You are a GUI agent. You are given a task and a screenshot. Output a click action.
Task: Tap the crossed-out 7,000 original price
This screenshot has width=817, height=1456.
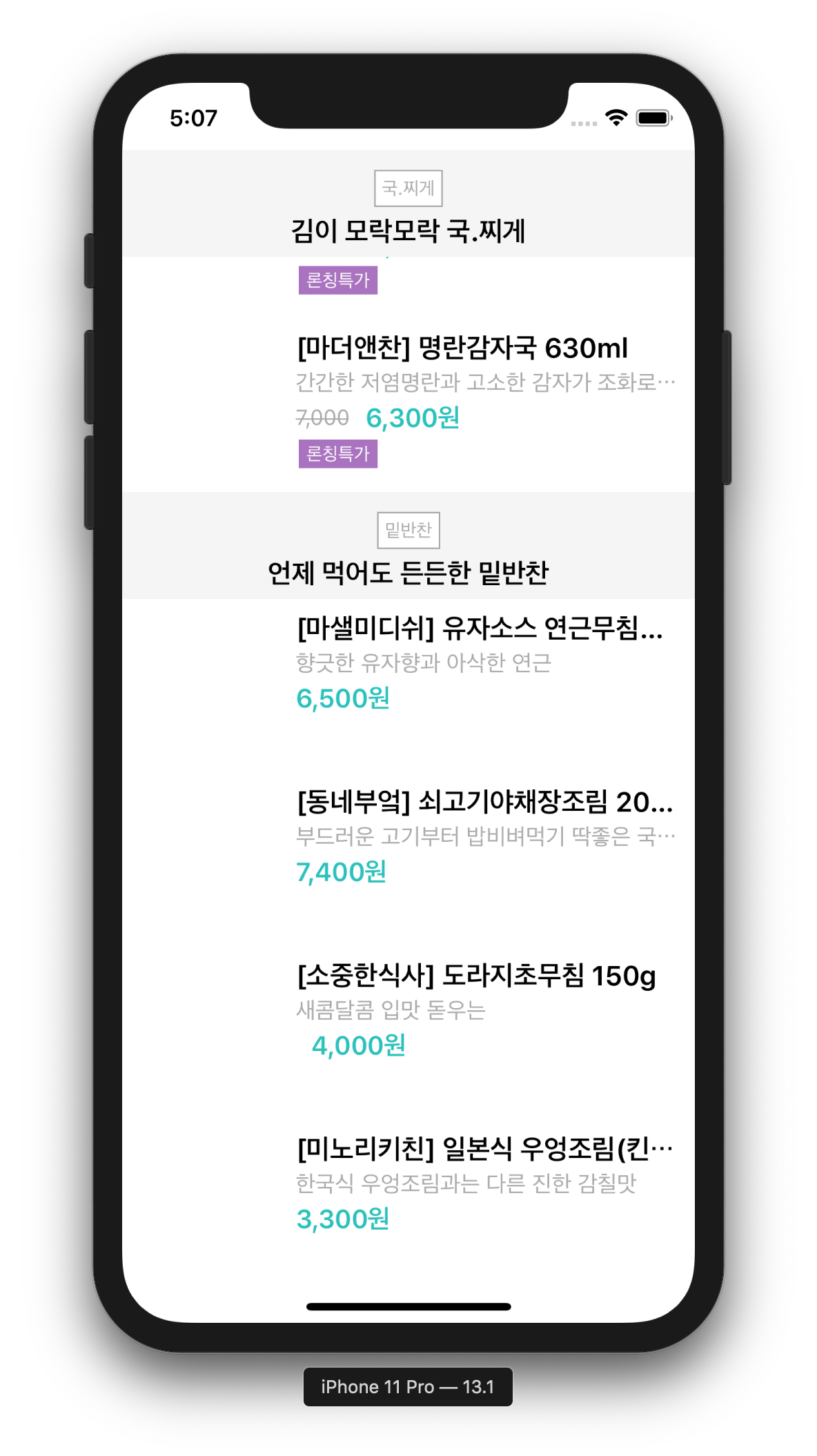click(x=320, y=417)
